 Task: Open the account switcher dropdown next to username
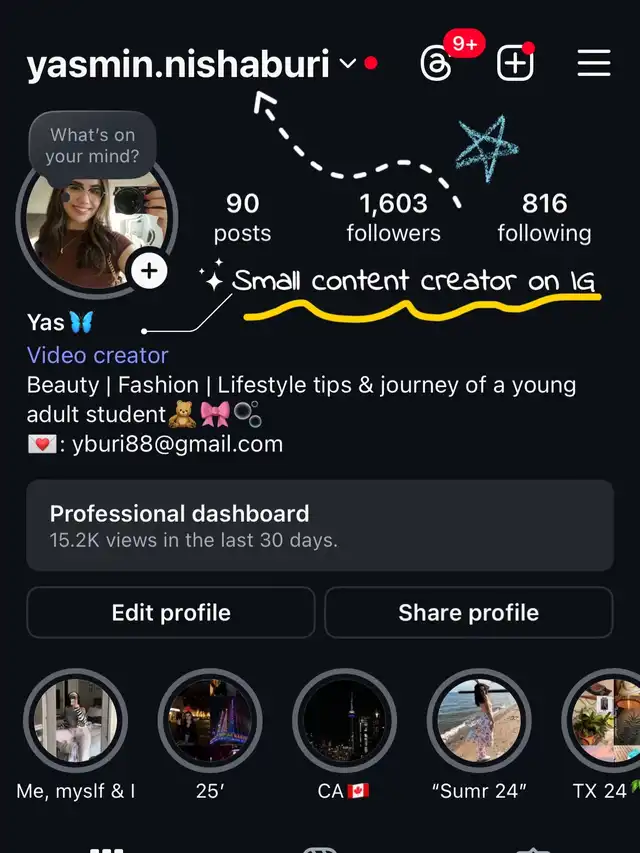[347, 64]
